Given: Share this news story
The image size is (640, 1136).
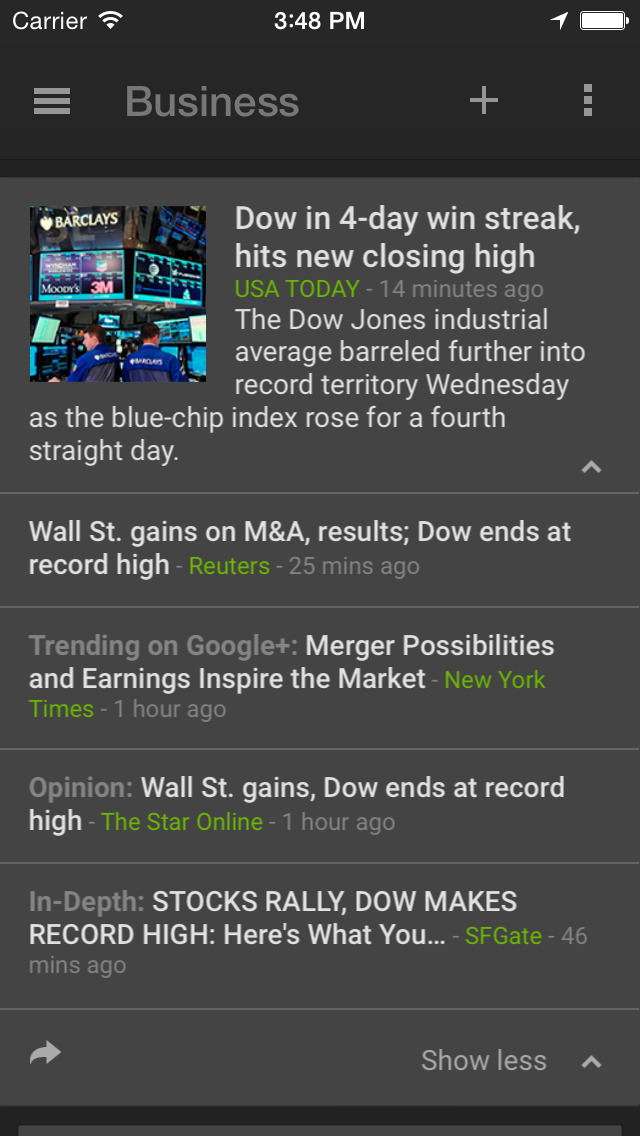Looking at the screenshot, I should click(45, 1053).
